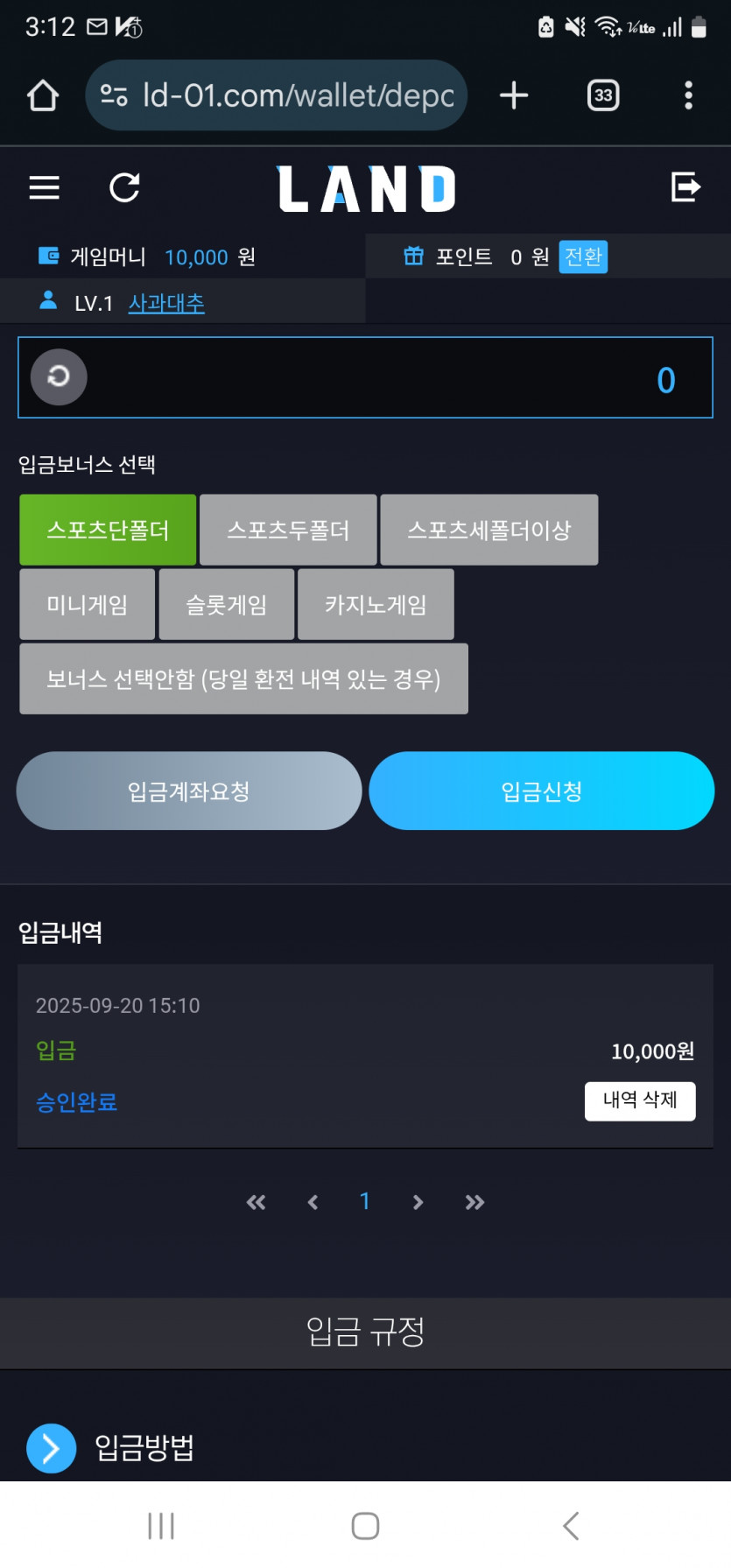
Task: Open the 사과대추 profile link
Action: [x=166, y=303]
